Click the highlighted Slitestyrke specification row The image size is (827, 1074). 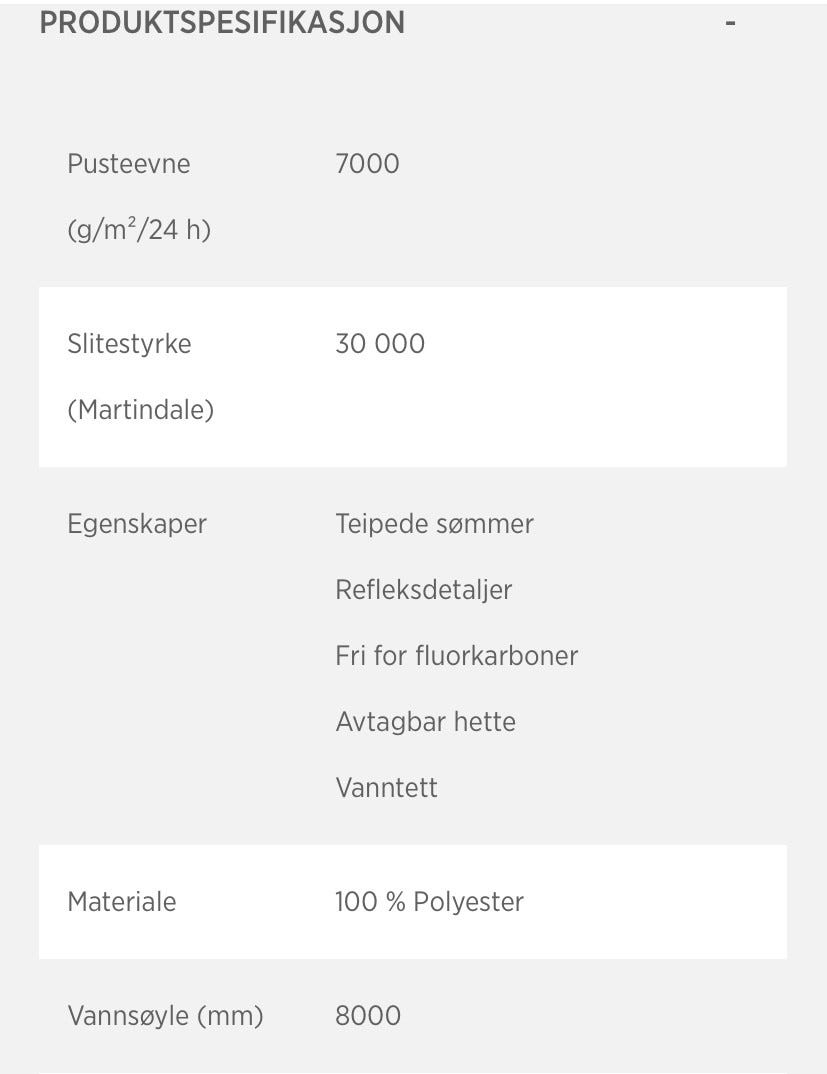click(413, 375)
